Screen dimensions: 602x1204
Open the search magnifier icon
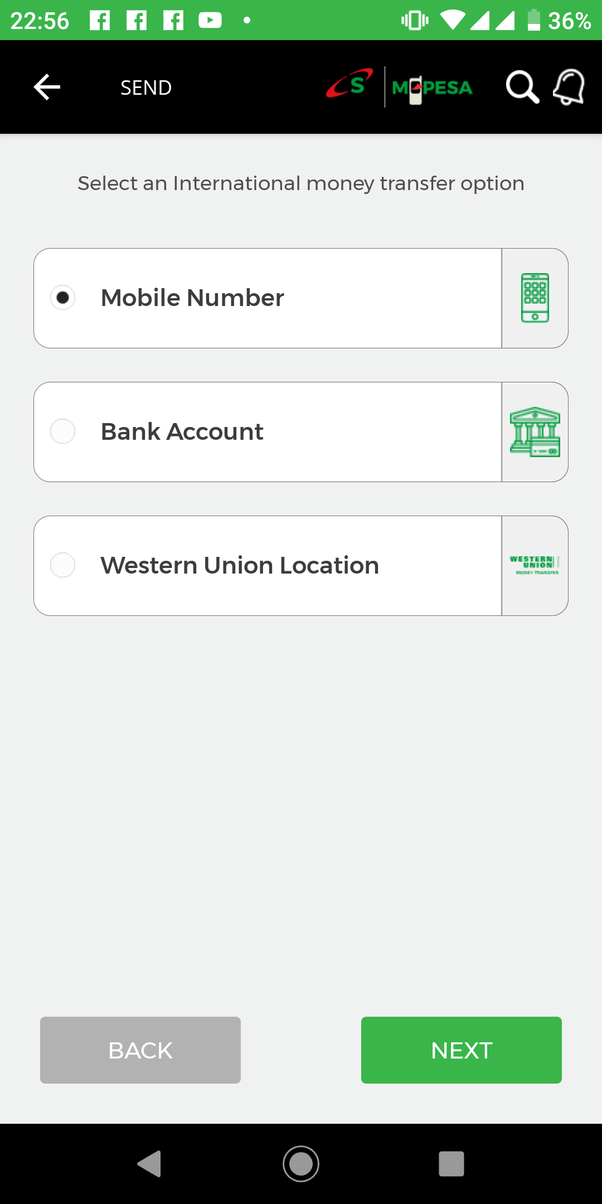point(521,88)
